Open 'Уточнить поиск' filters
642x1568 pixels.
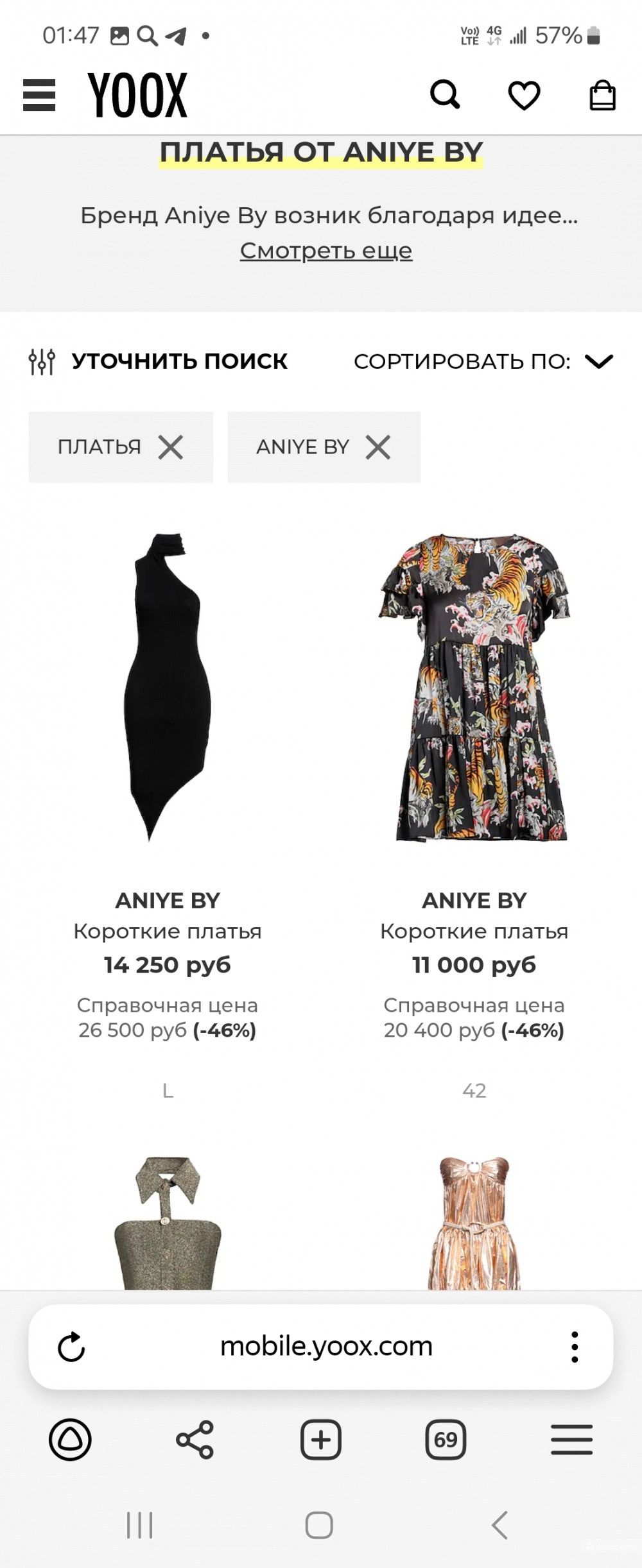(159, 361)
